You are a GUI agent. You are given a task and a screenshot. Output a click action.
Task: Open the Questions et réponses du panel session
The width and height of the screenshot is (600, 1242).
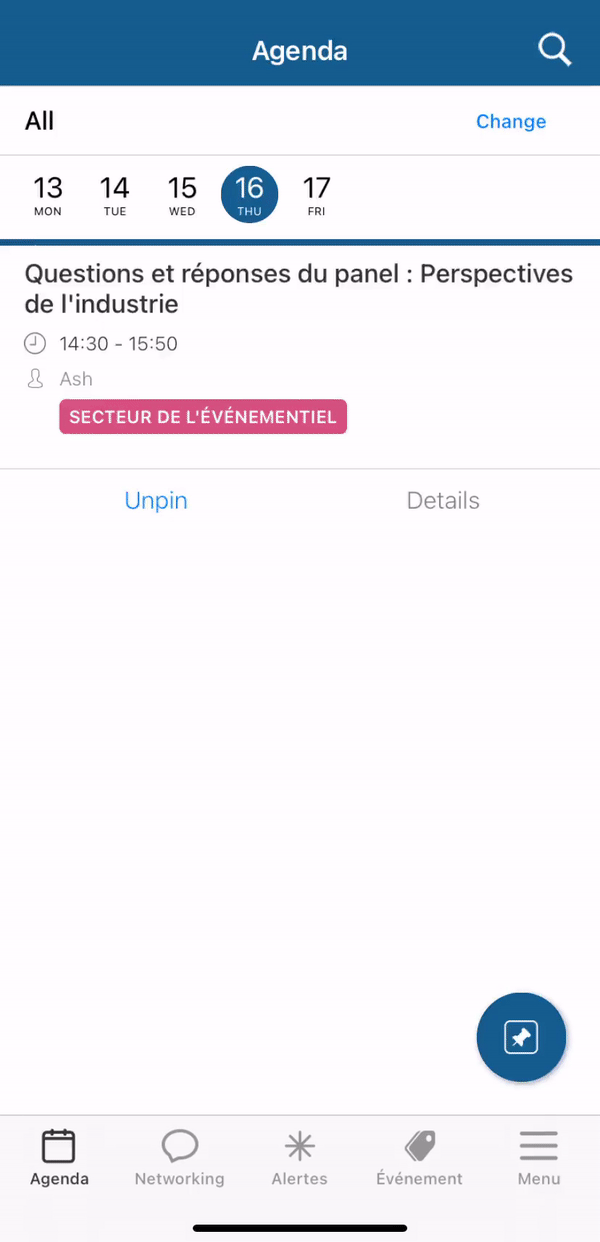pos(299,288)
